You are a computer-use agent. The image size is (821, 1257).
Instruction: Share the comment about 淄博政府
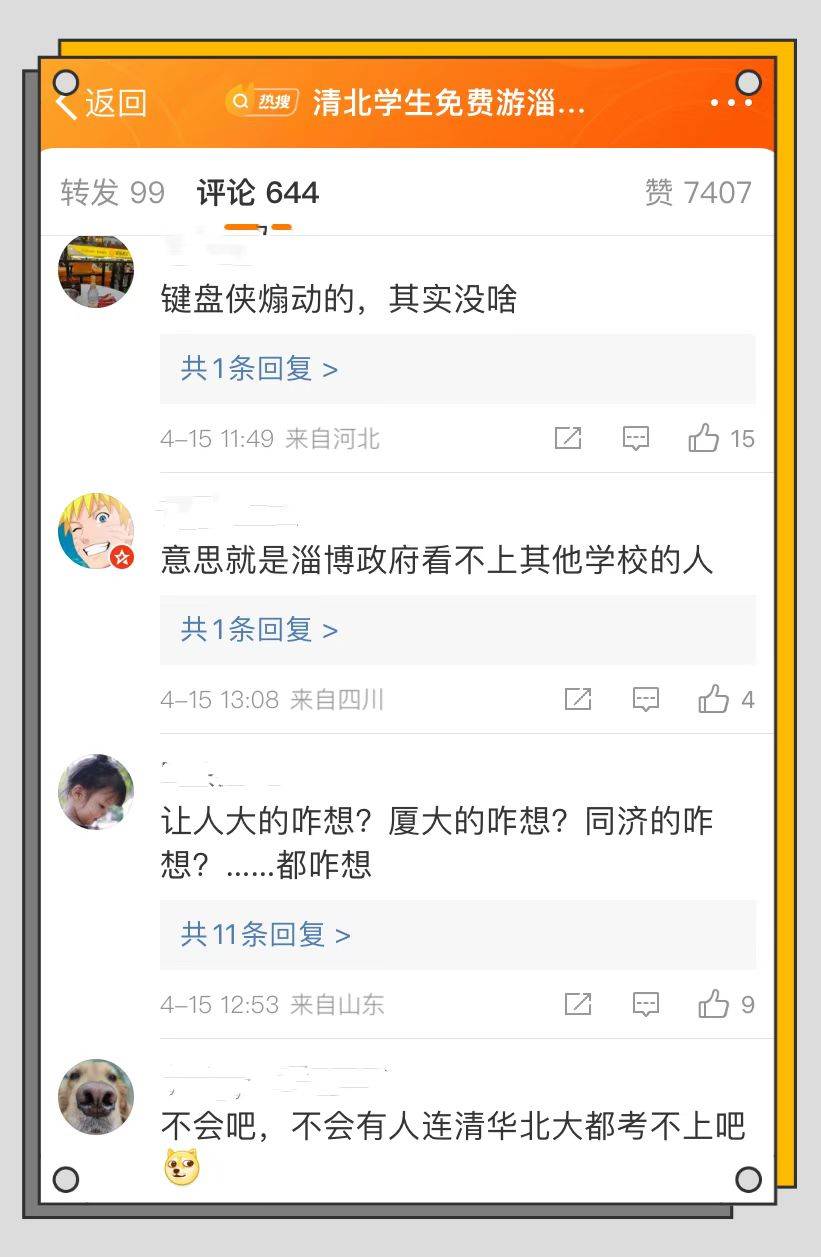(578, 699)
